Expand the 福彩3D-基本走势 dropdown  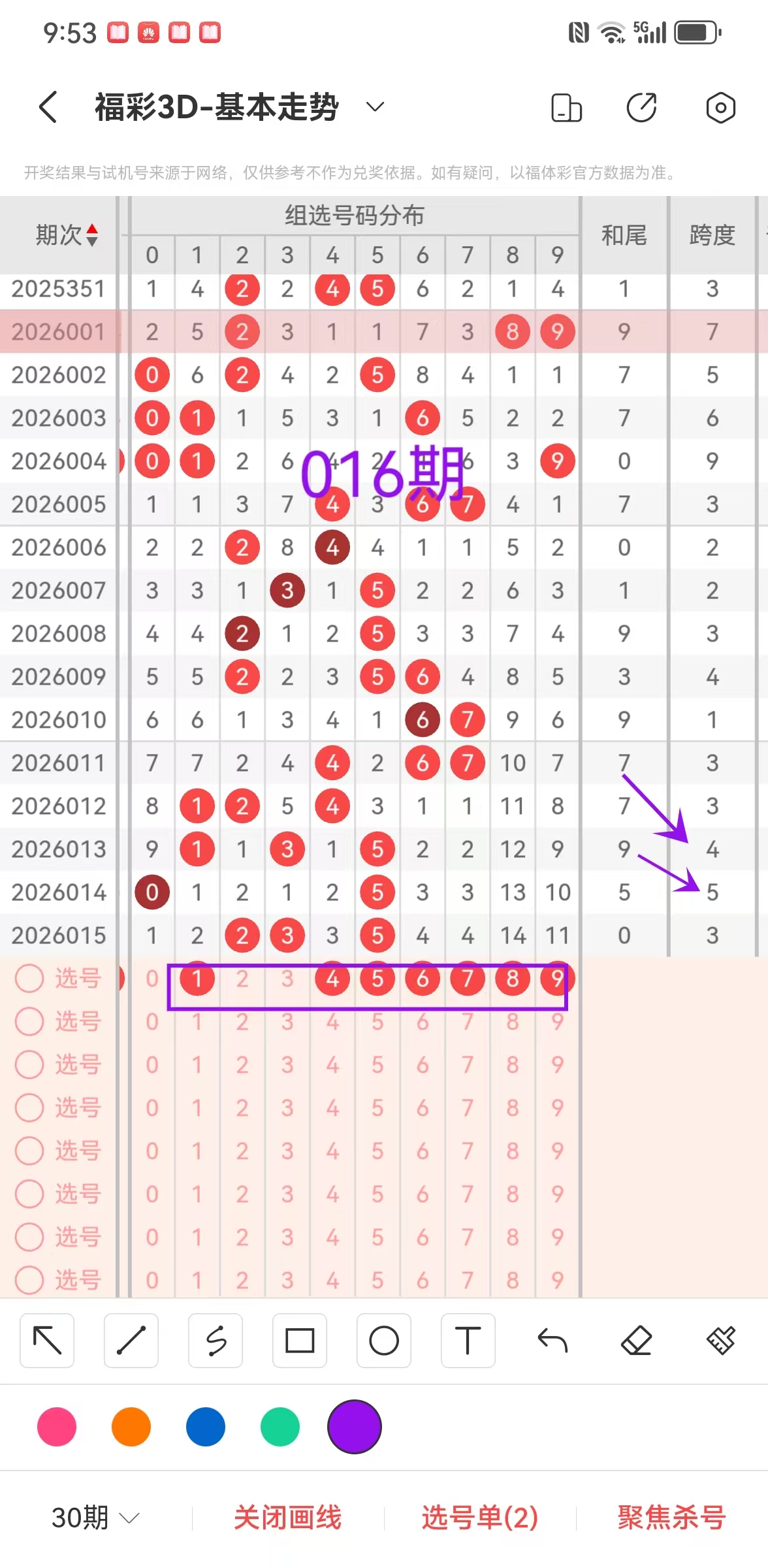coord(375,107)
